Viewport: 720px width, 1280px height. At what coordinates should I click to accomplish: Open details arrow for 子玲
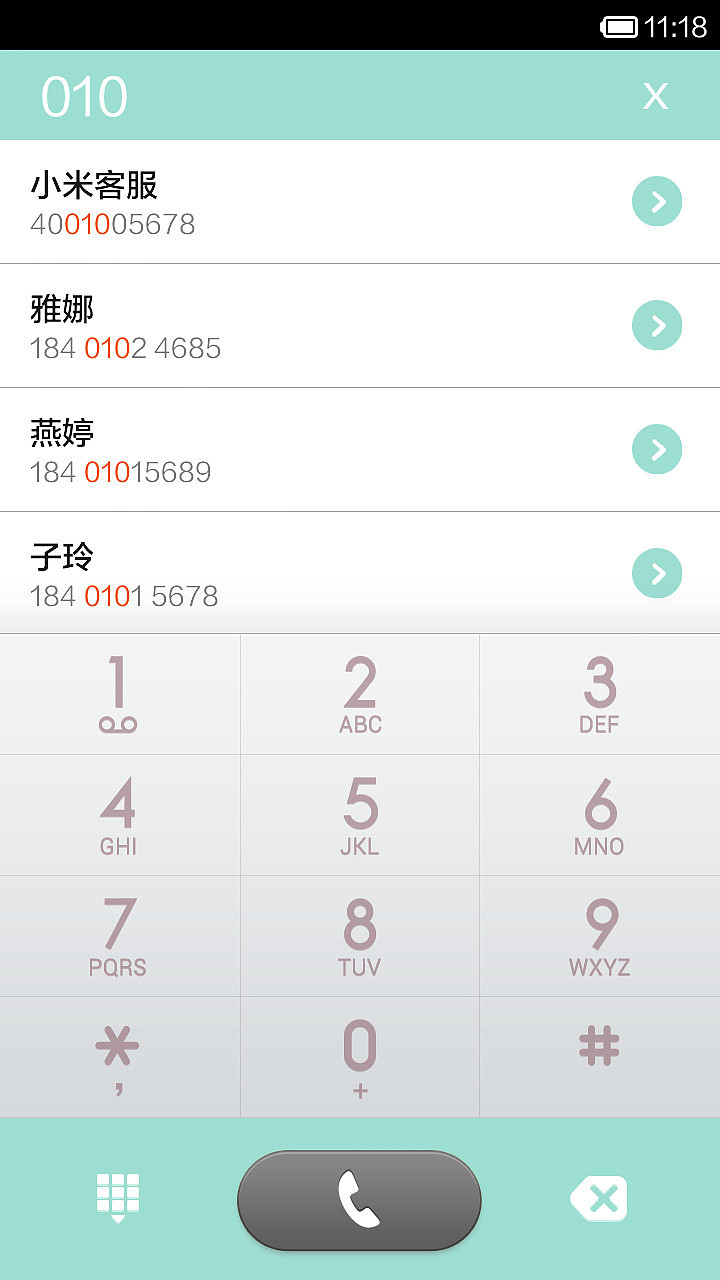pyautogui.click(x=657, y=574)
